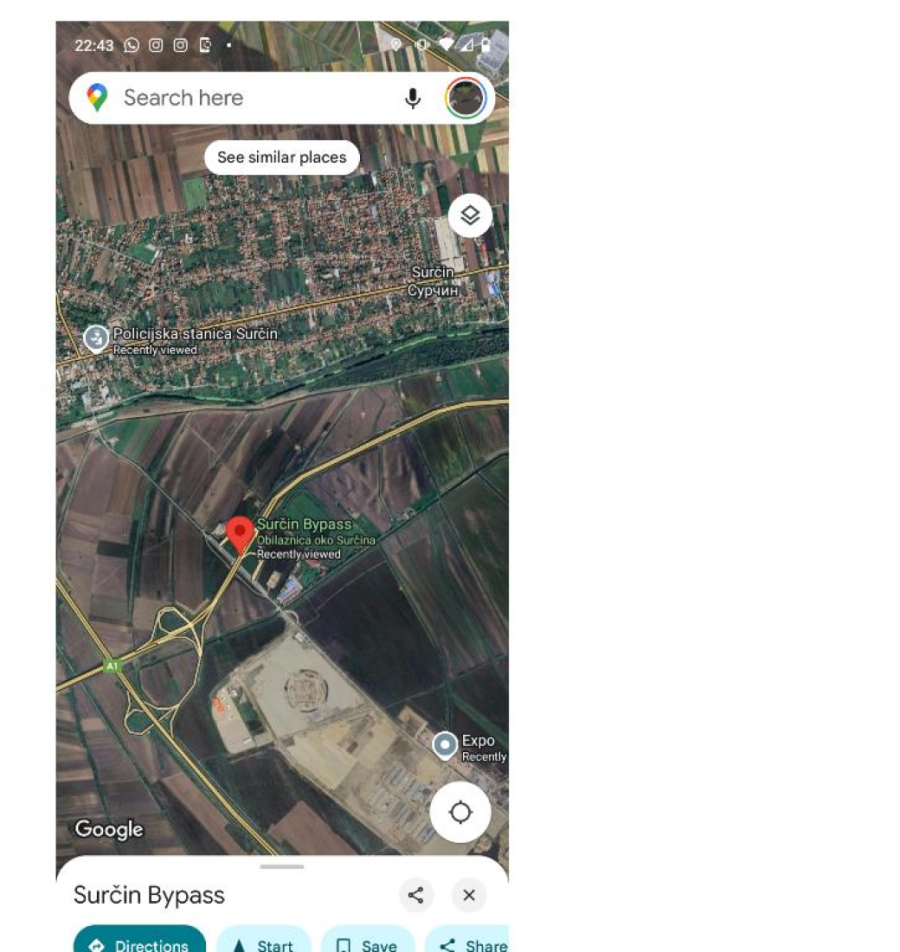Tap the red Surčin Bypass pin
Screen dimensions: 900x952
click(239, 533)
